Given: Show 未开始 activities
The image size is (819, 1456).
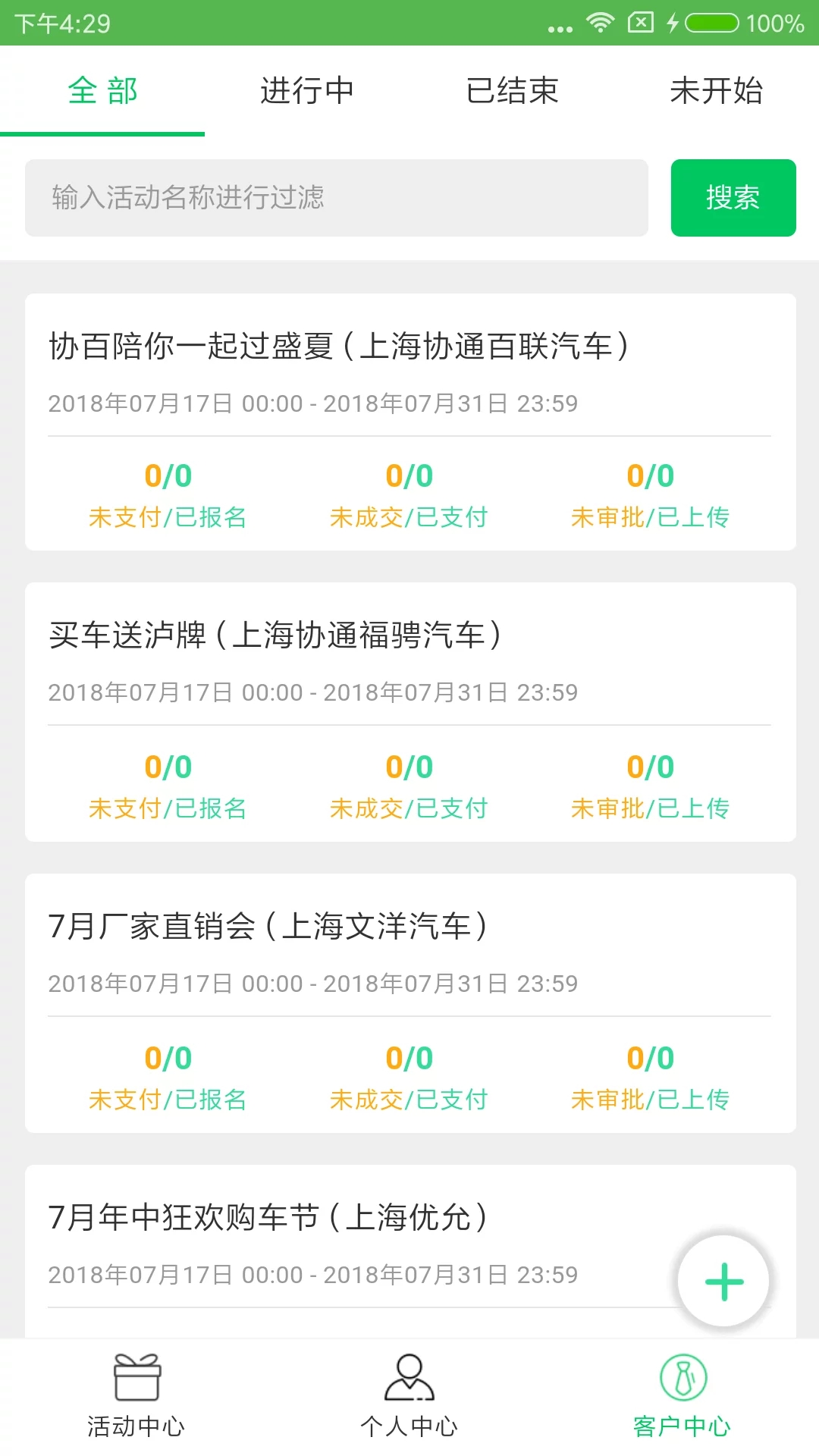Looking at the screenshot, I should 716,91.
